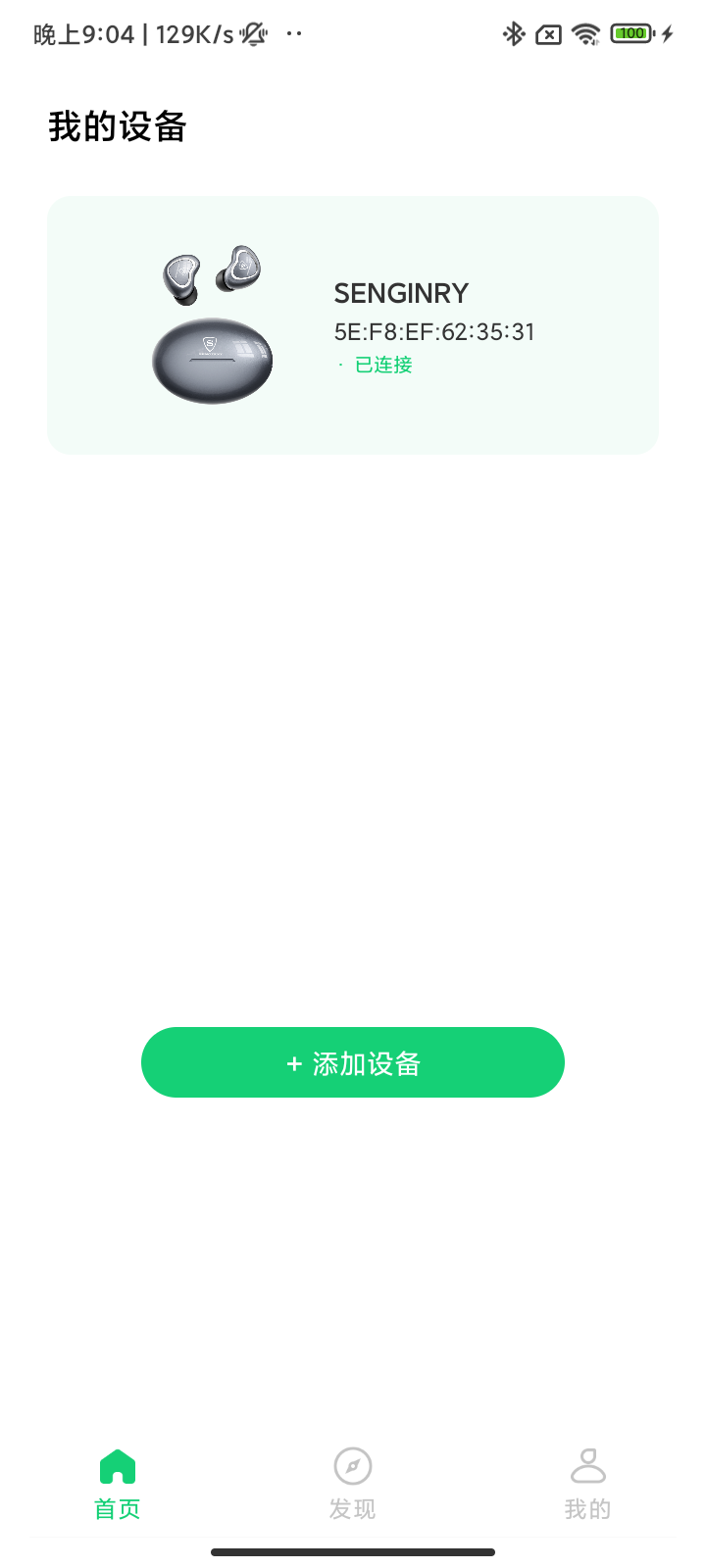Switch to the 我的 tab
The image size is (706, 1568).
(587, 1482)
